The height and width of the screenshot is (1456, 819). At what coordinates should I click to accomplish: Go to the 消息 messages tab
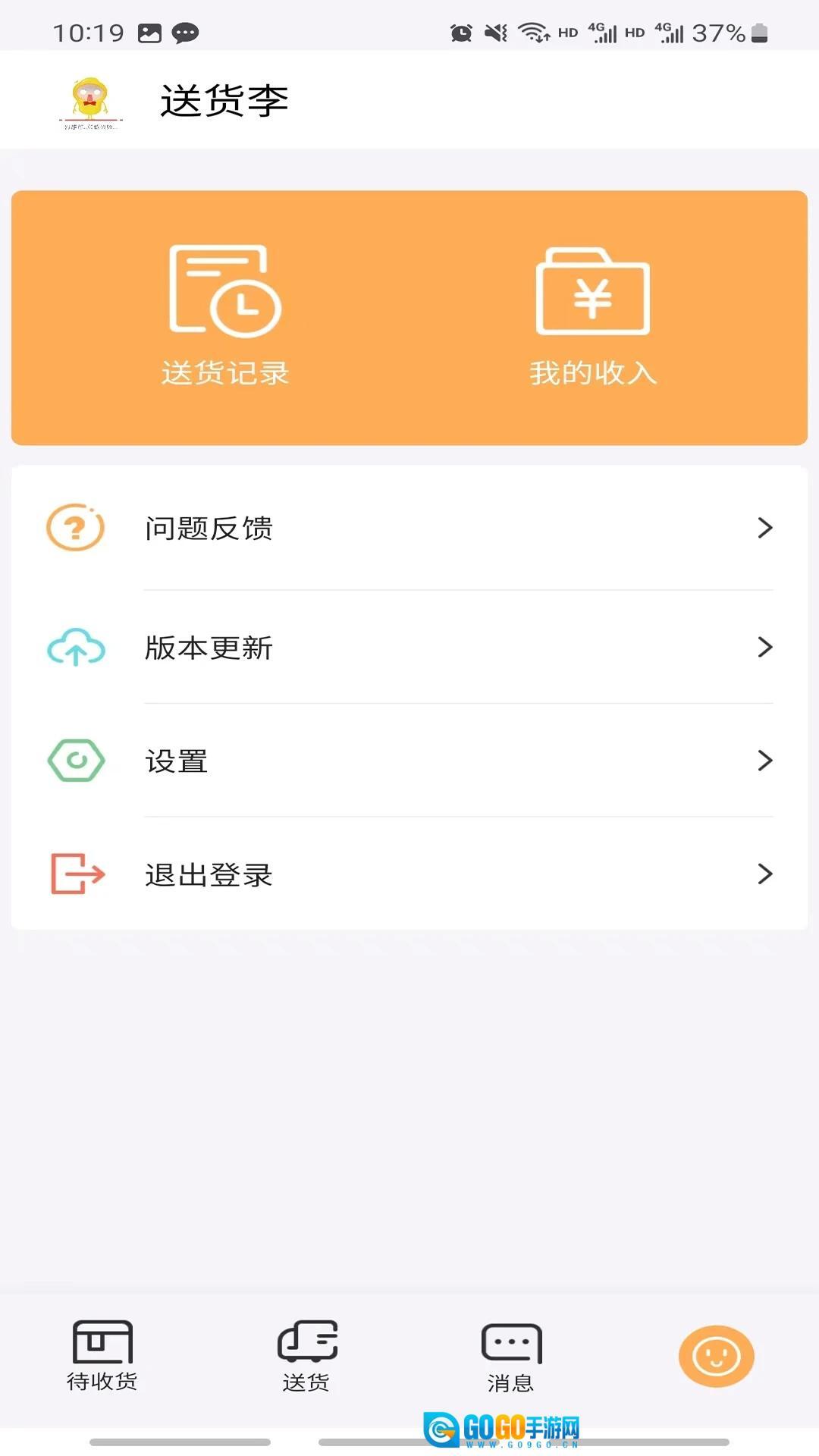(511, 1355)
